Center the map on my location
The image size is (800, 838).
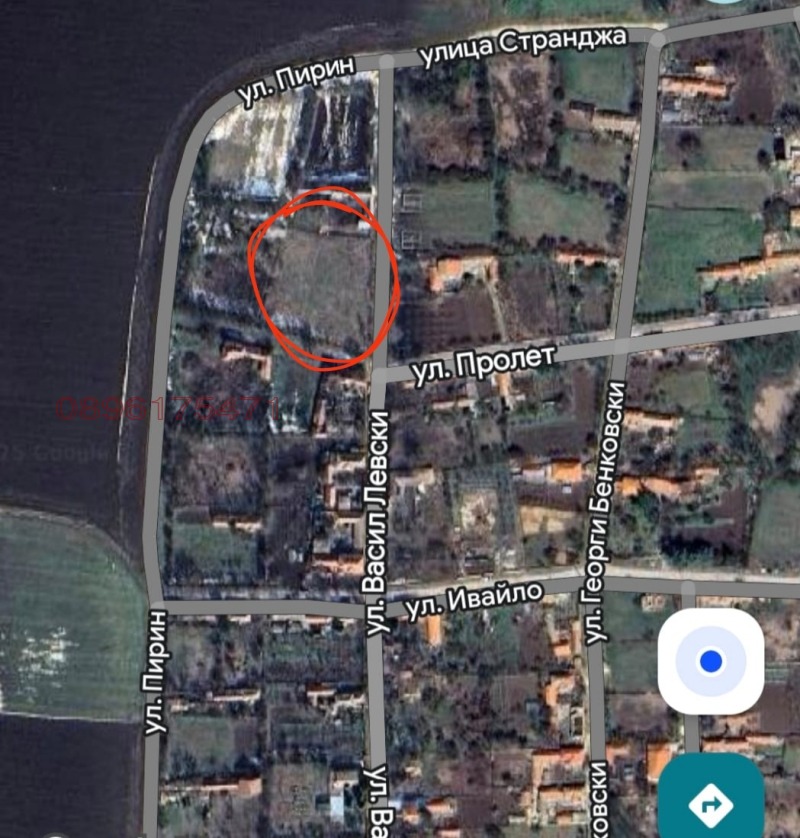click(x=711, y=661)
